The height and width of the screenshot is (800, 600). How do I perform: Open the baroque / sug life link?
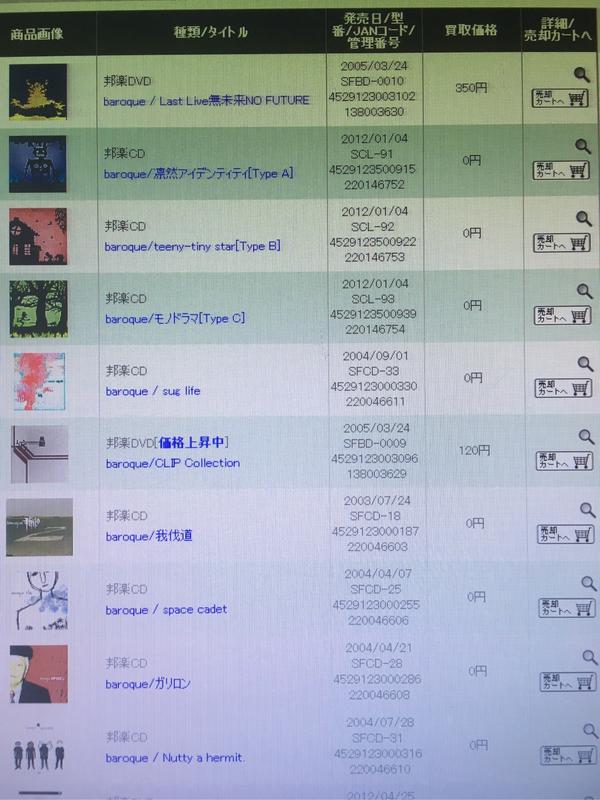(152, 391)
